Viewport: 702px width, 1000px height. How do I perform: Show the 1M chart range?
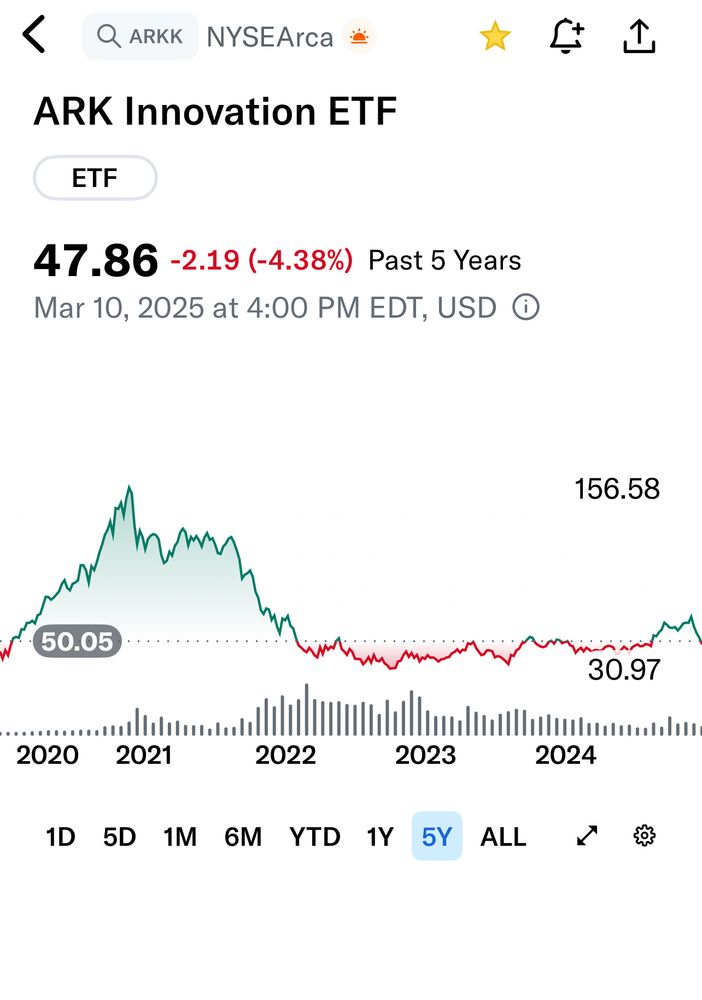180,837
